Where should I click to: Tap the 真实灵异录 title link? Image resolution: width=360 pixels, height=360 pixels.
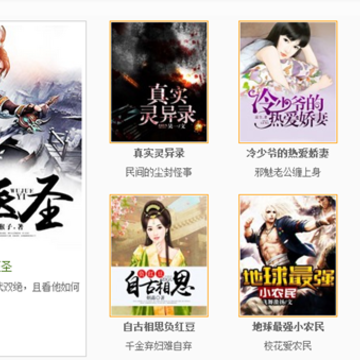click(159, 154)
